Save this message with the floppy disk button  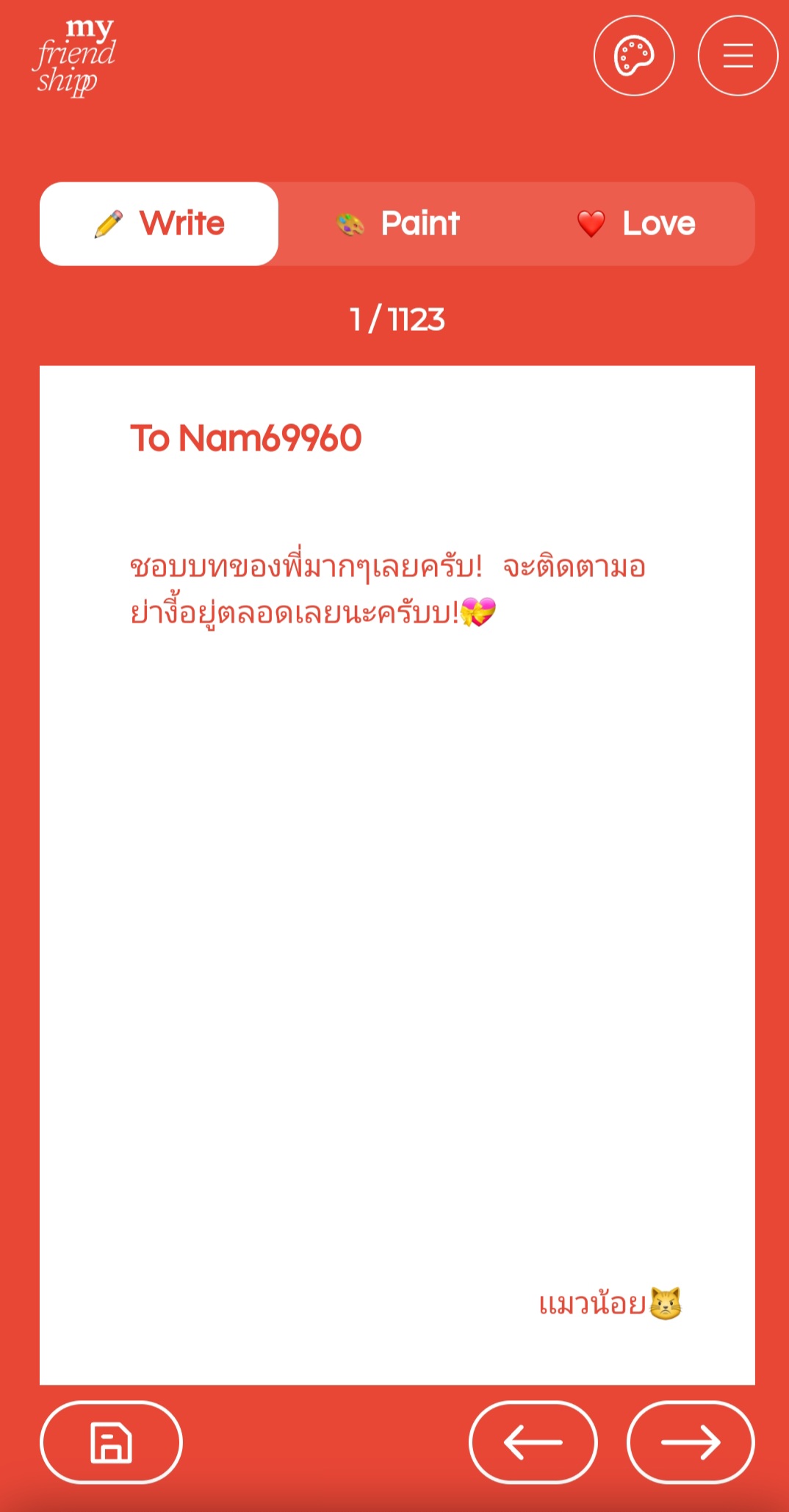pos(111,1442)
